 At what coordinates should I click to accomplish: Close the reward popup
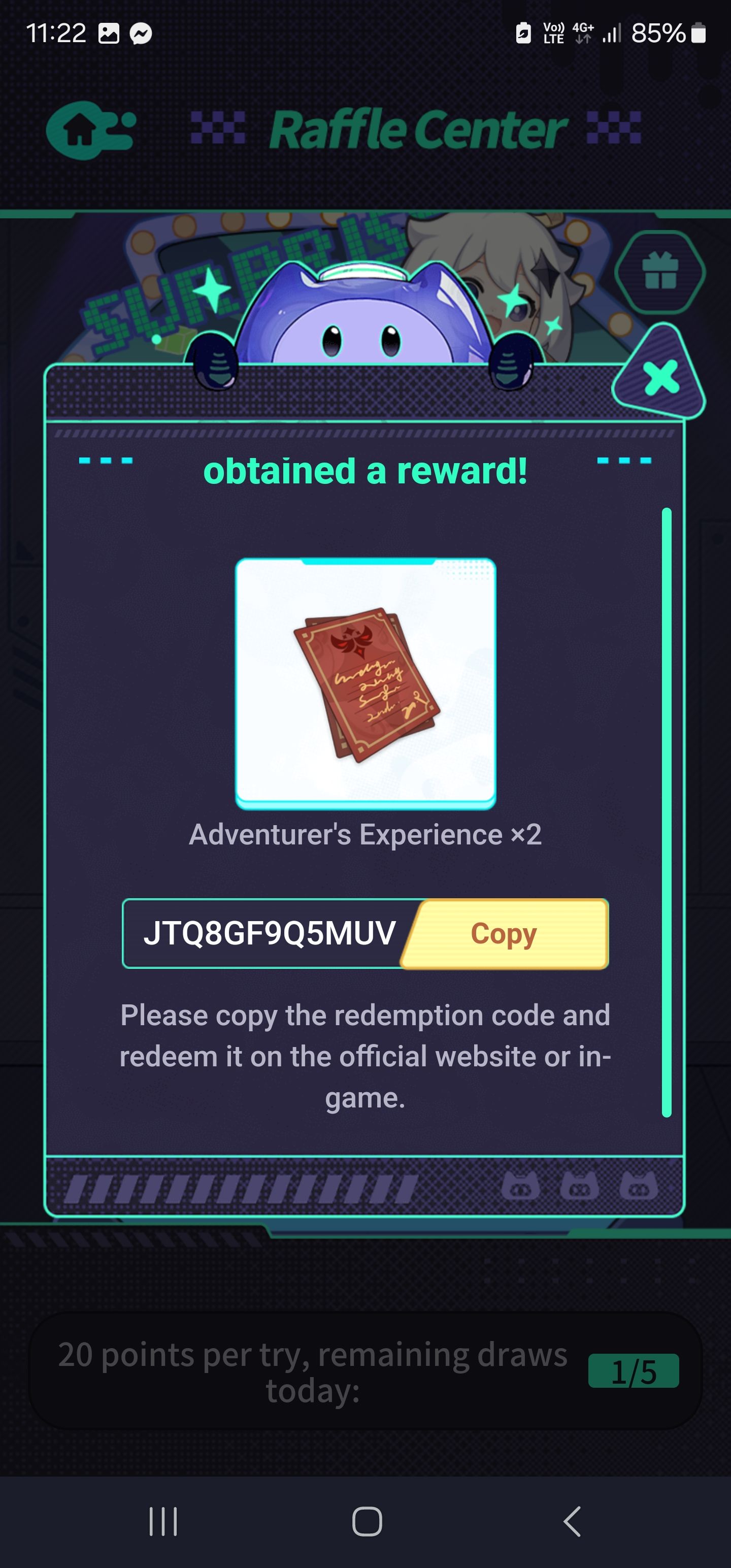coord(661,377)
